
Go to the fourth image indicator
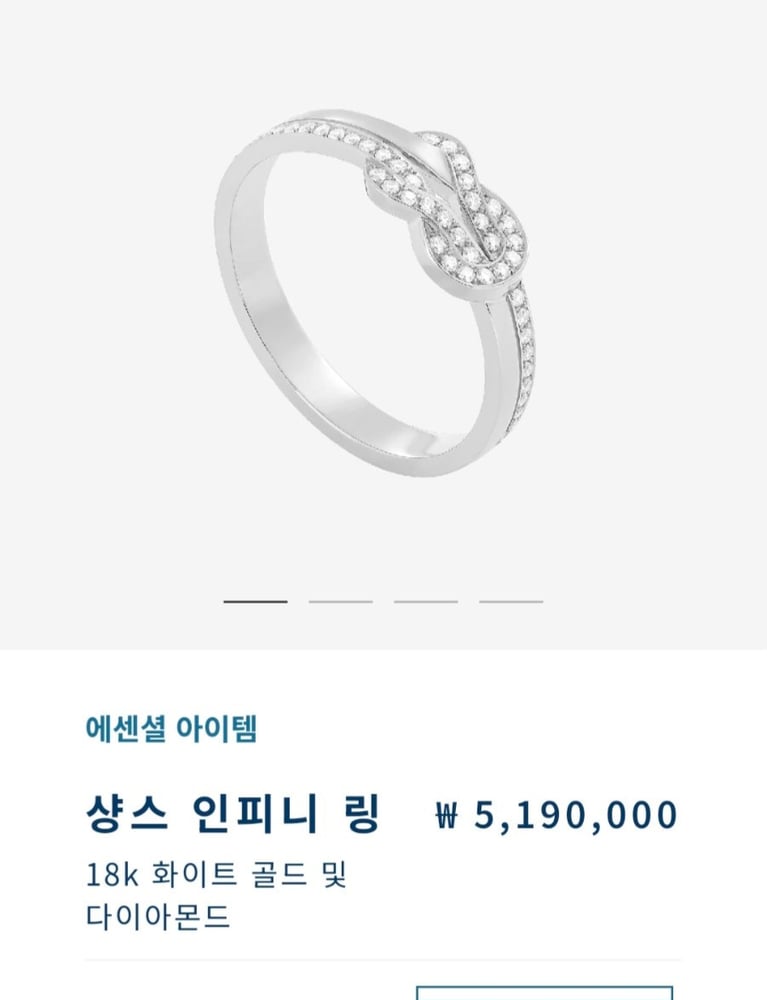511,602
